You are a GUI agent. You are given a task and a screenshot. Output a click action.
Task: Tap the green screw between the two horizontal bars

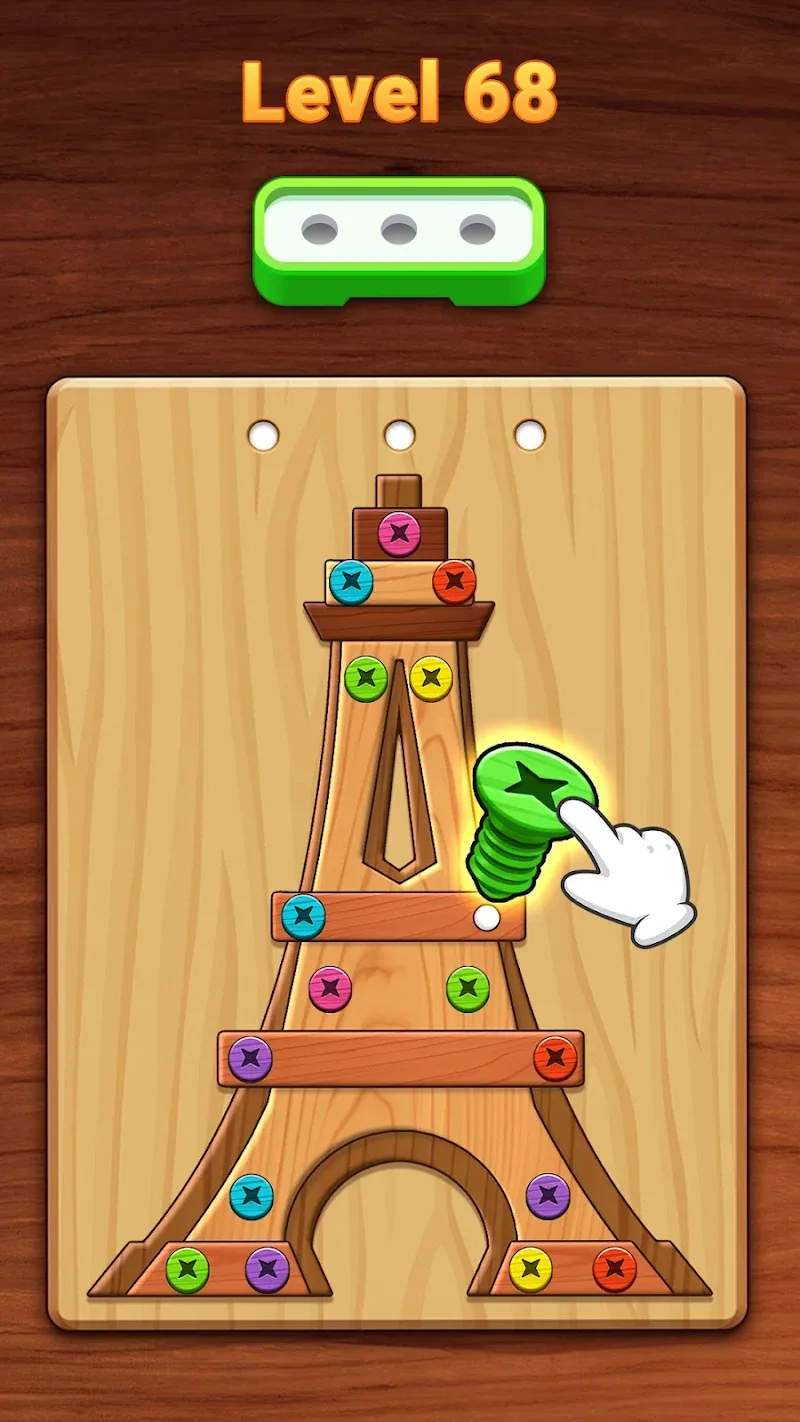click(467, 988)
